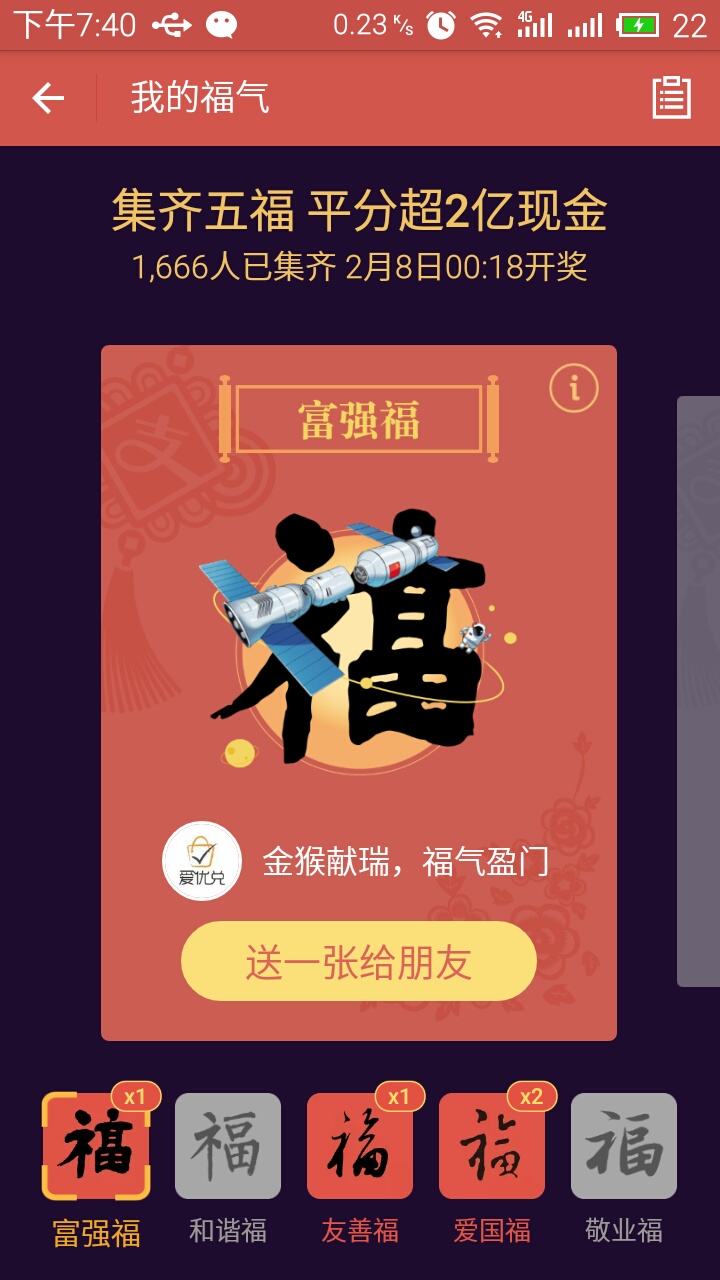Open the next card peeking beside 富强福
This screenshot has width=720, height=1280.
pyautogui.click(x=700, y=690)
